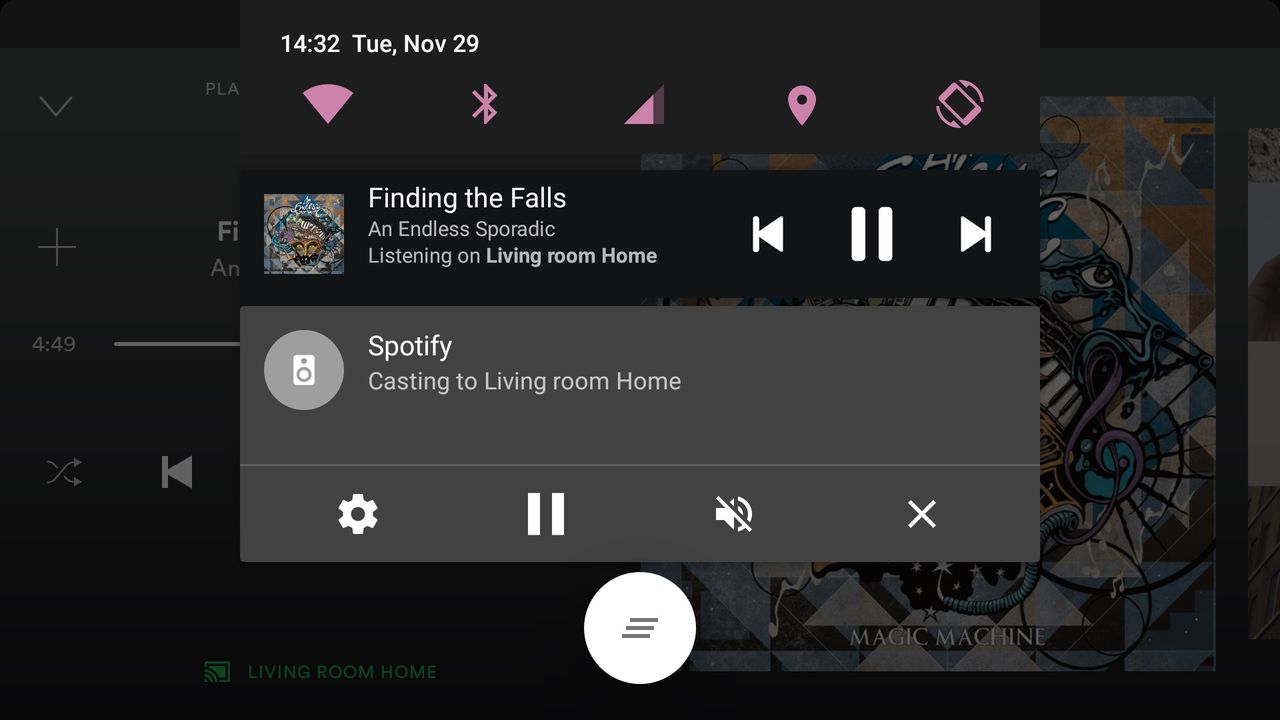Toggle the auto-rotate quick setting

[x=959, y=104]
